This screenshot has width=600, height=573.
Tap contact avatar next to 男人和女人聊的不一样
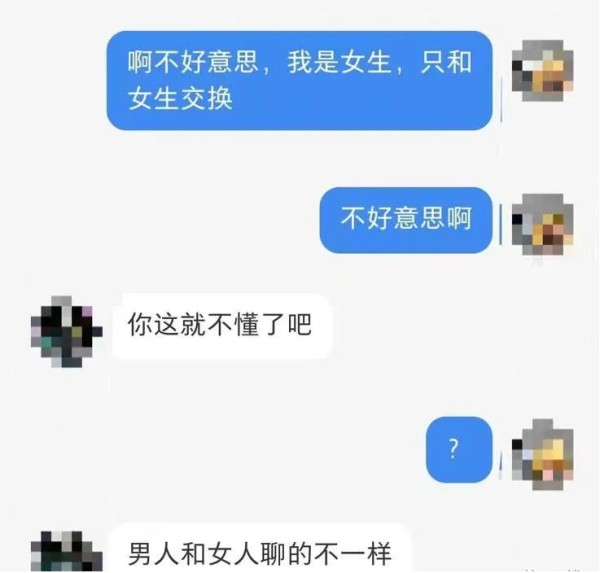[66, 553]
